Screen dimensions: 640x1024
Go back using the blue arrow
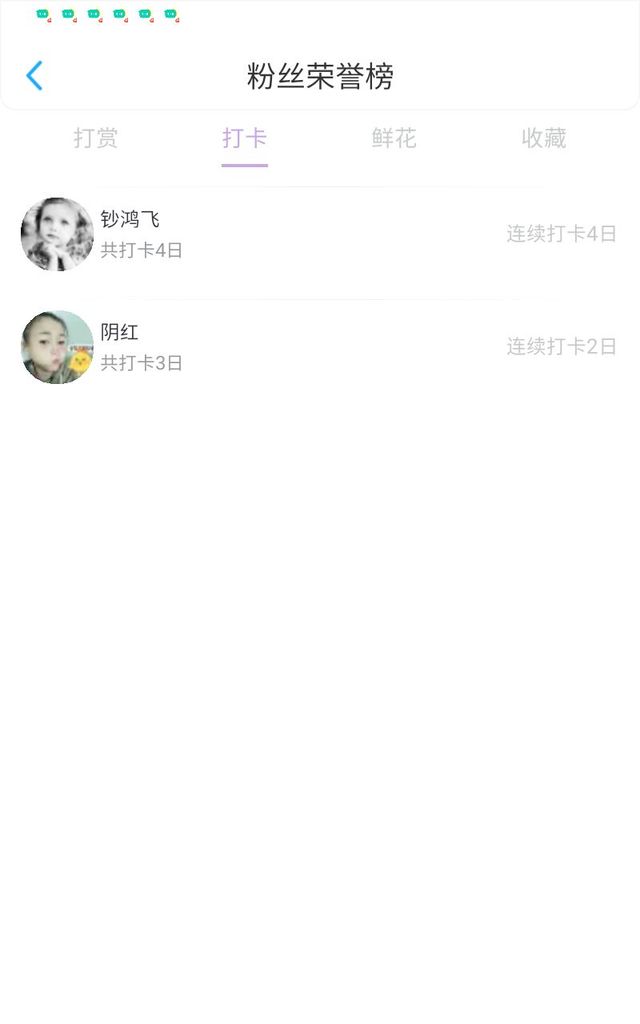(35, 75)
